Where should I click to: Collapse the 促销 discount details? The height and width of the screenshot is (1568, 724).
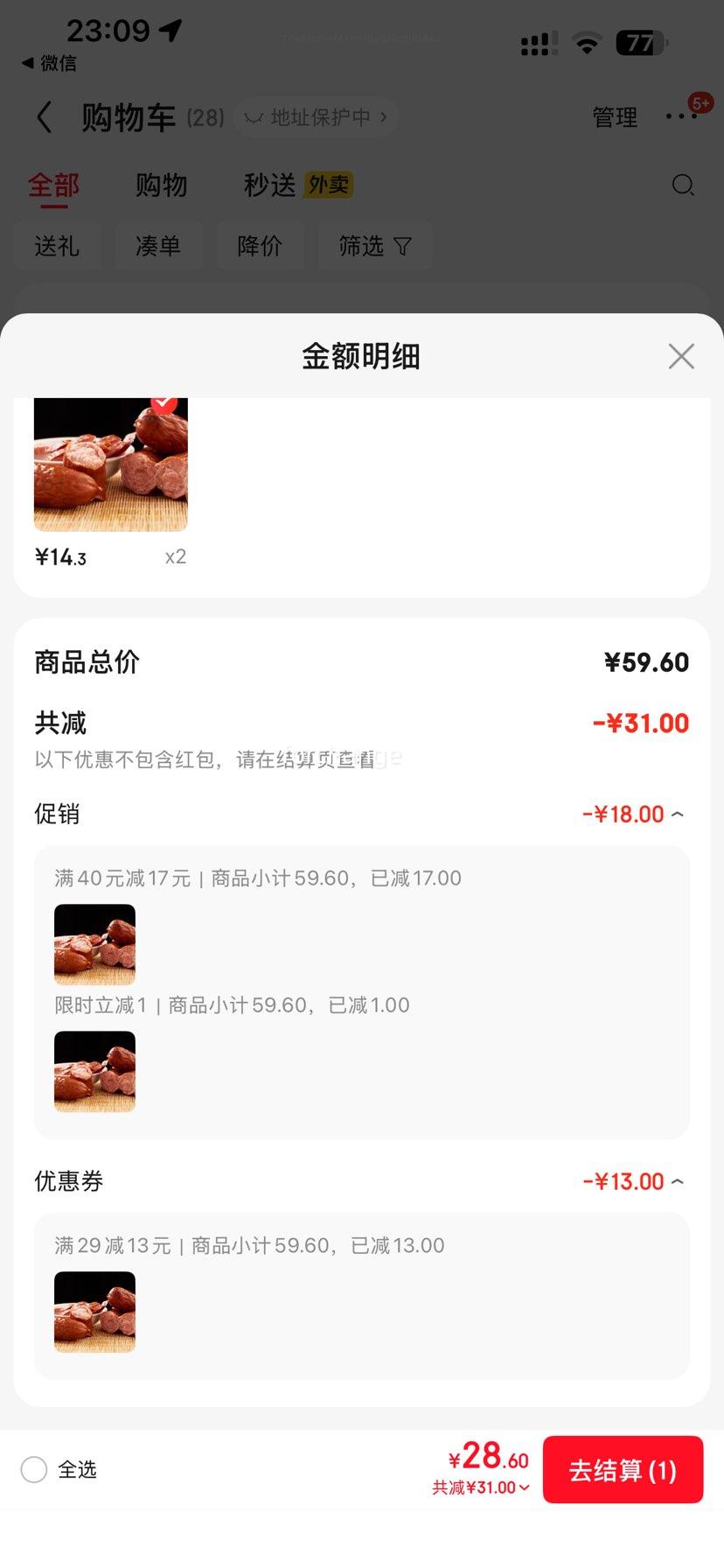point(677,815)
